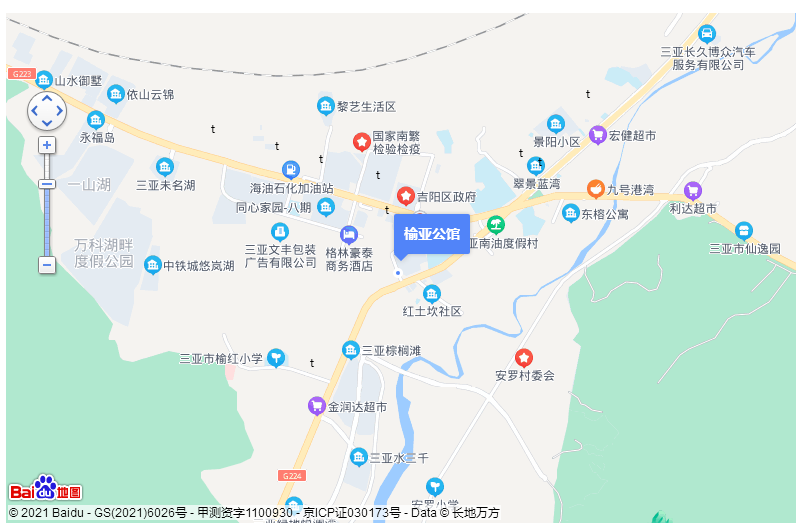Pan the map down with the arrow
796x531 pixels.
(46, 123)
